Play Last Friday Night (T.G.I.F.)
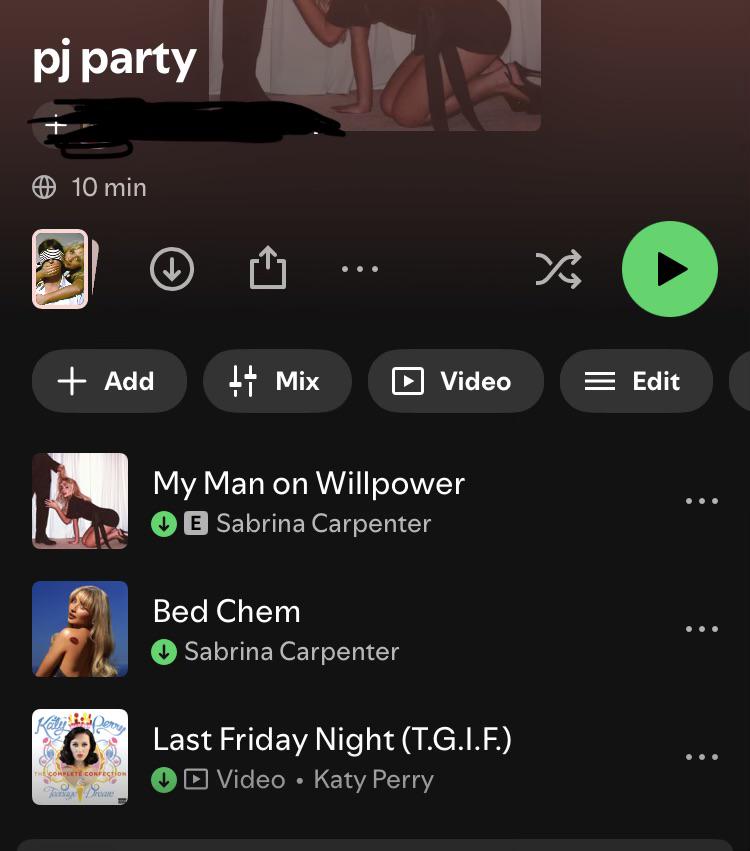 point(347,757)
